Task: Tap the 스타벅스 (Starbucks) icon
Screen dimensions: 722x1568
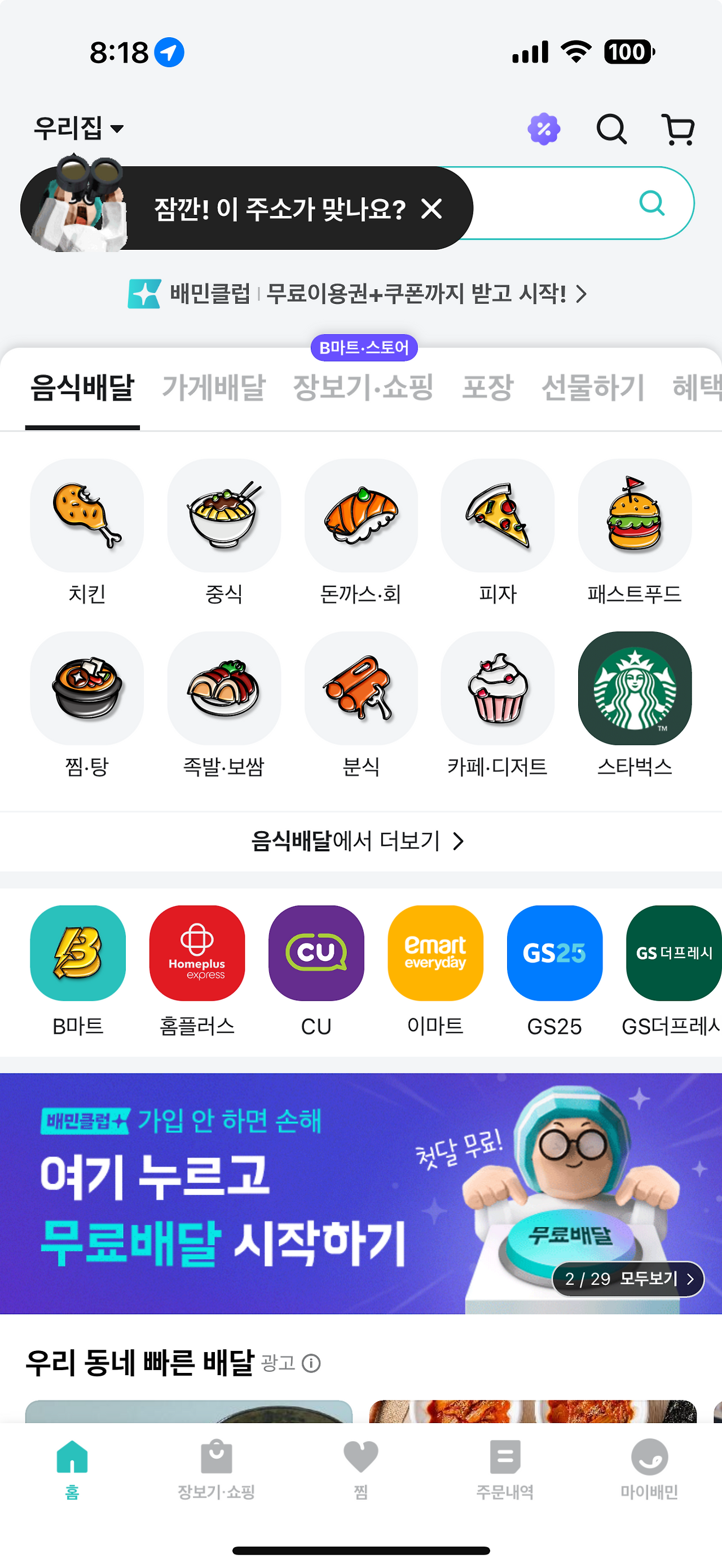Action: [635, 688]
